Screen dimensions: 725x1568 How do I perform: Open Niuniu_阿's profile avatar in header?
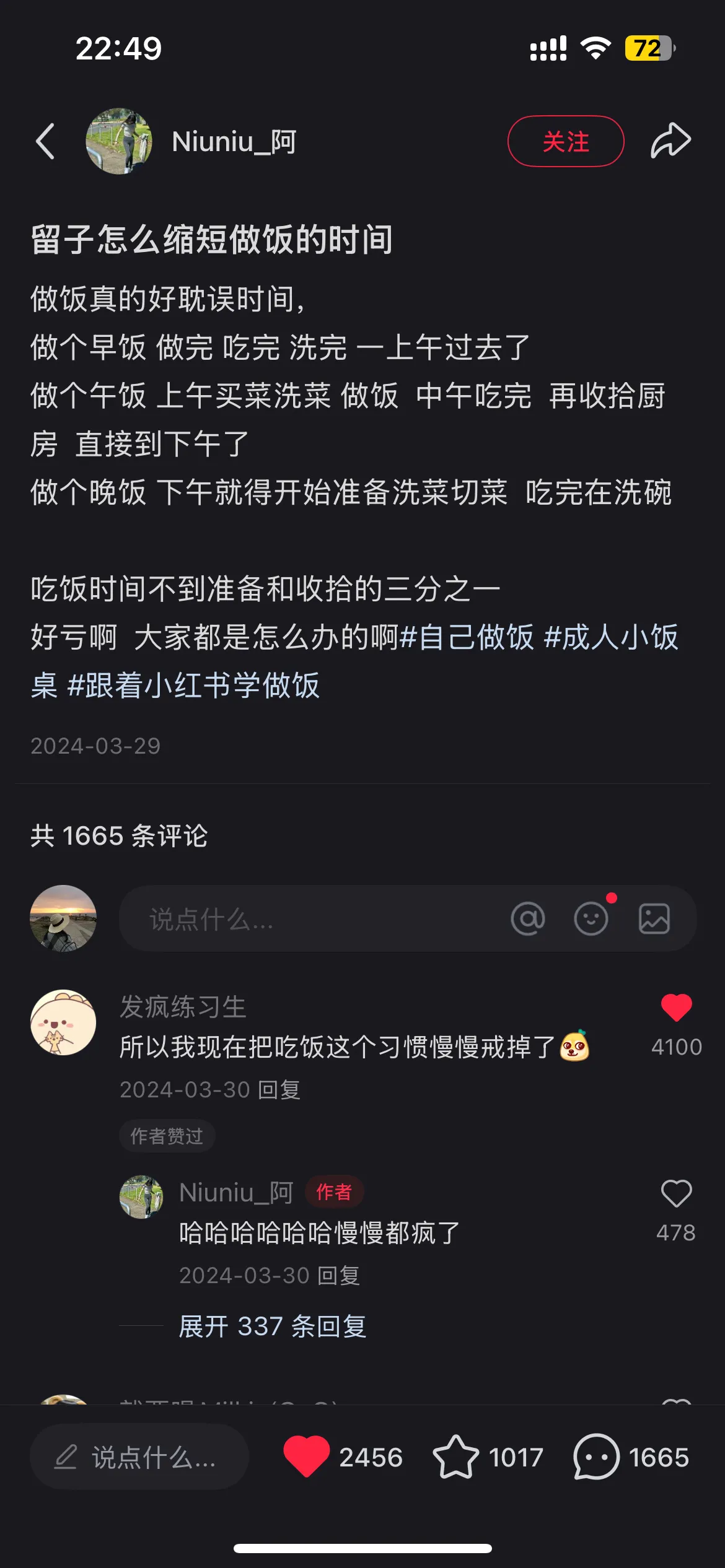click(119, 141)
